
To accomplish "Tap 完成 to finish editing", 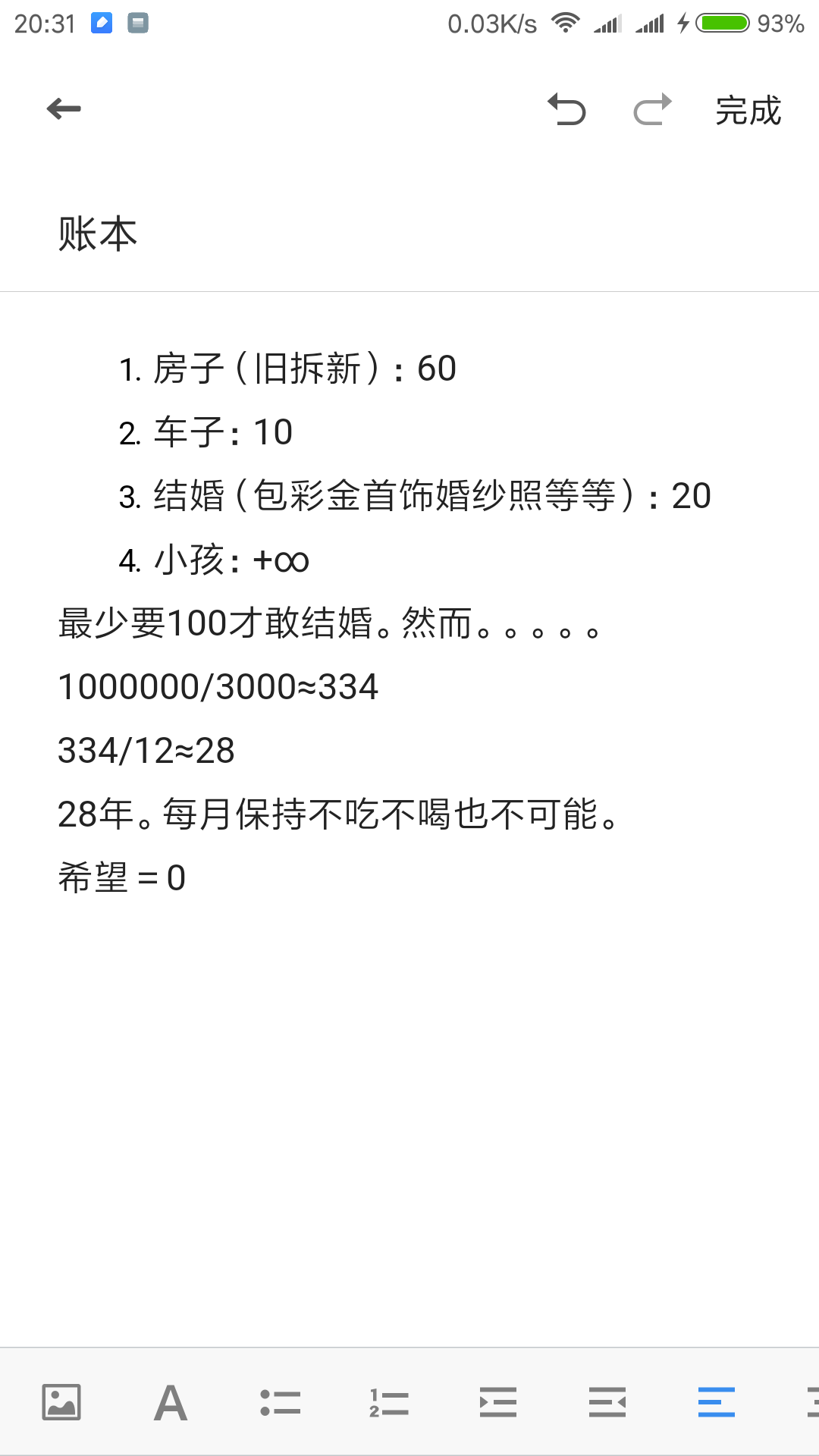I will tap(748, 111).
